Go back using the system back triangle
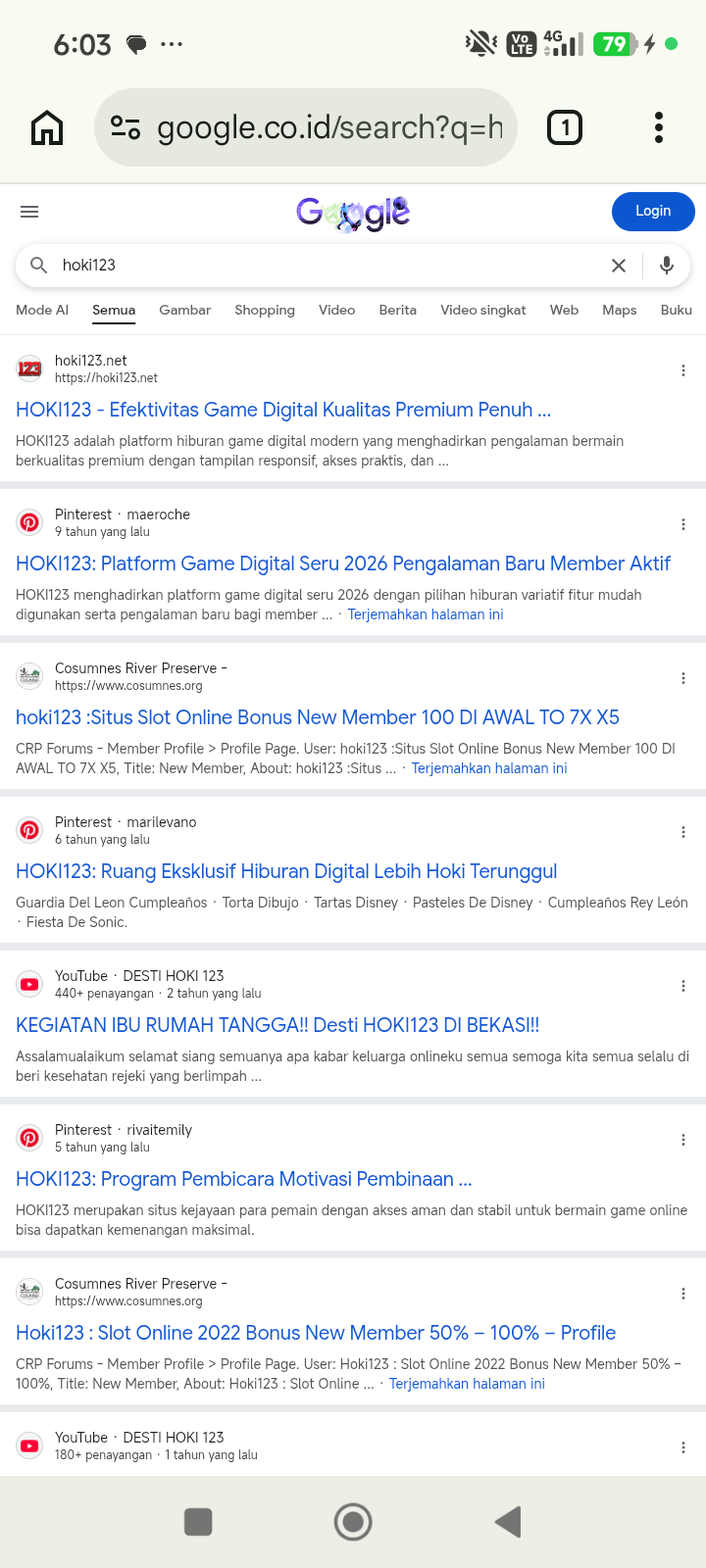Screen dimensions: 706x1568 pos(508,1522)
